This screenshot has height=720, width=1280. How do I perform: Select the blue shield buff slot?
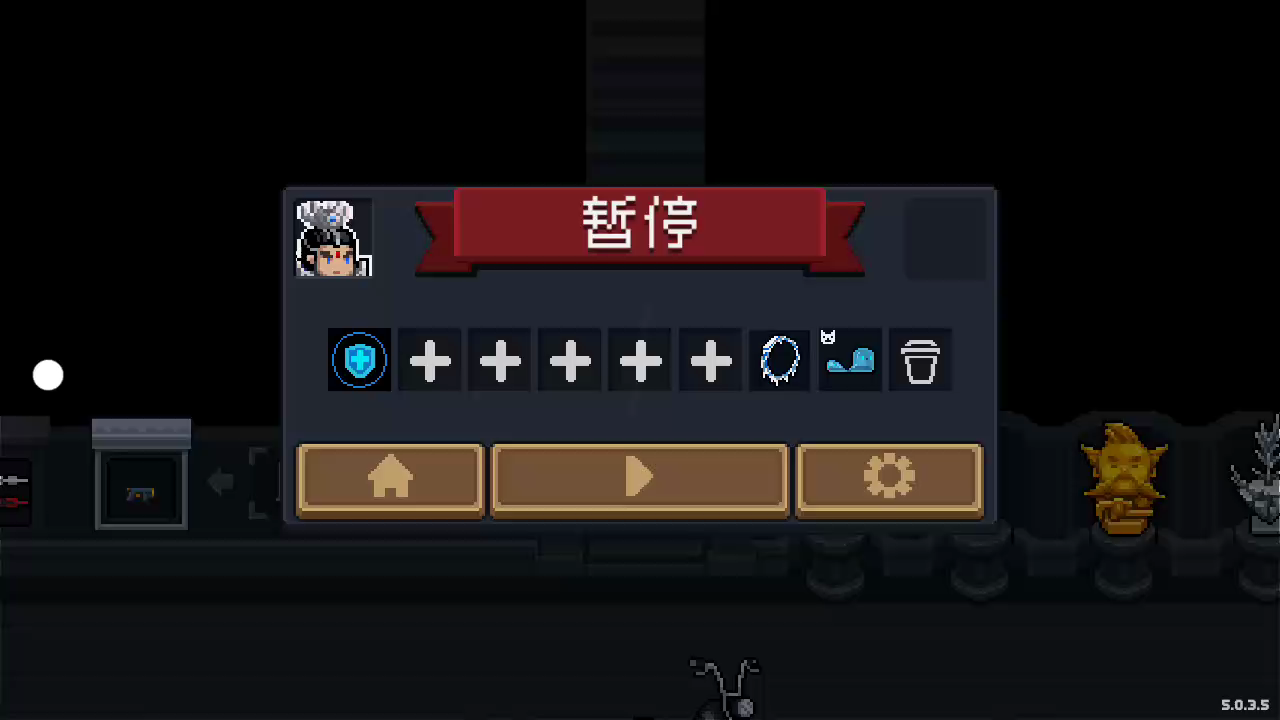pos(360,361)
